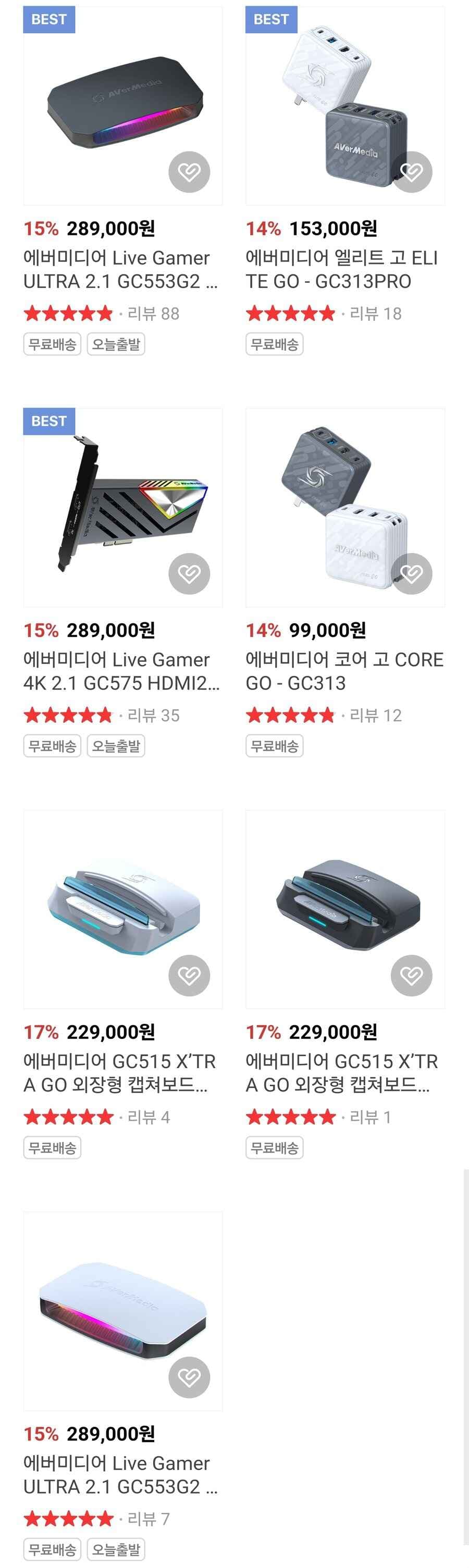Image resolution: width=469 pixels, height=1568 pixels.
Task: Add ELITE GO GC313PRO to wishlist
Action: coord(411,172)
